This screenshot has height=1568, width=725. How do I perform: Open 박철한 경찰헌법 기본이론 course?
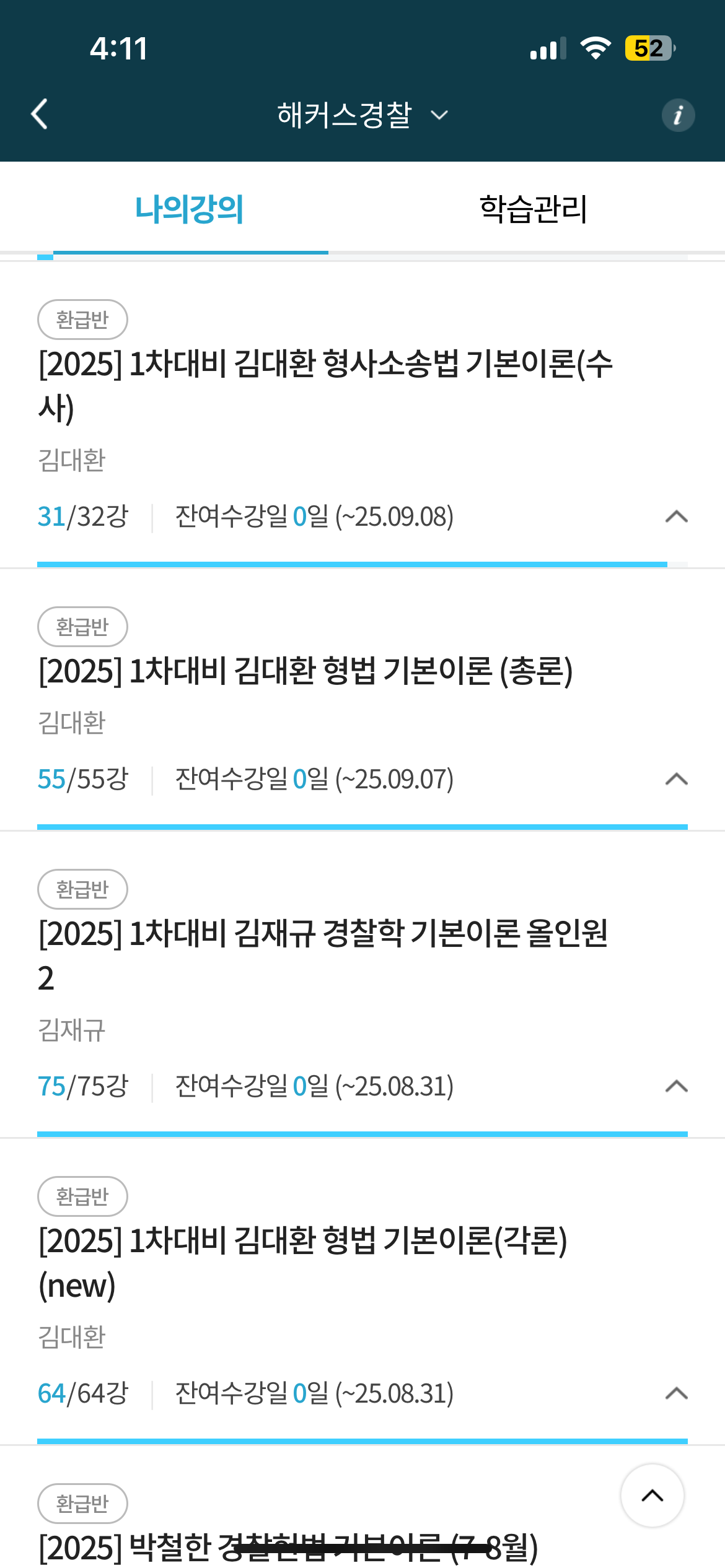288,1547
